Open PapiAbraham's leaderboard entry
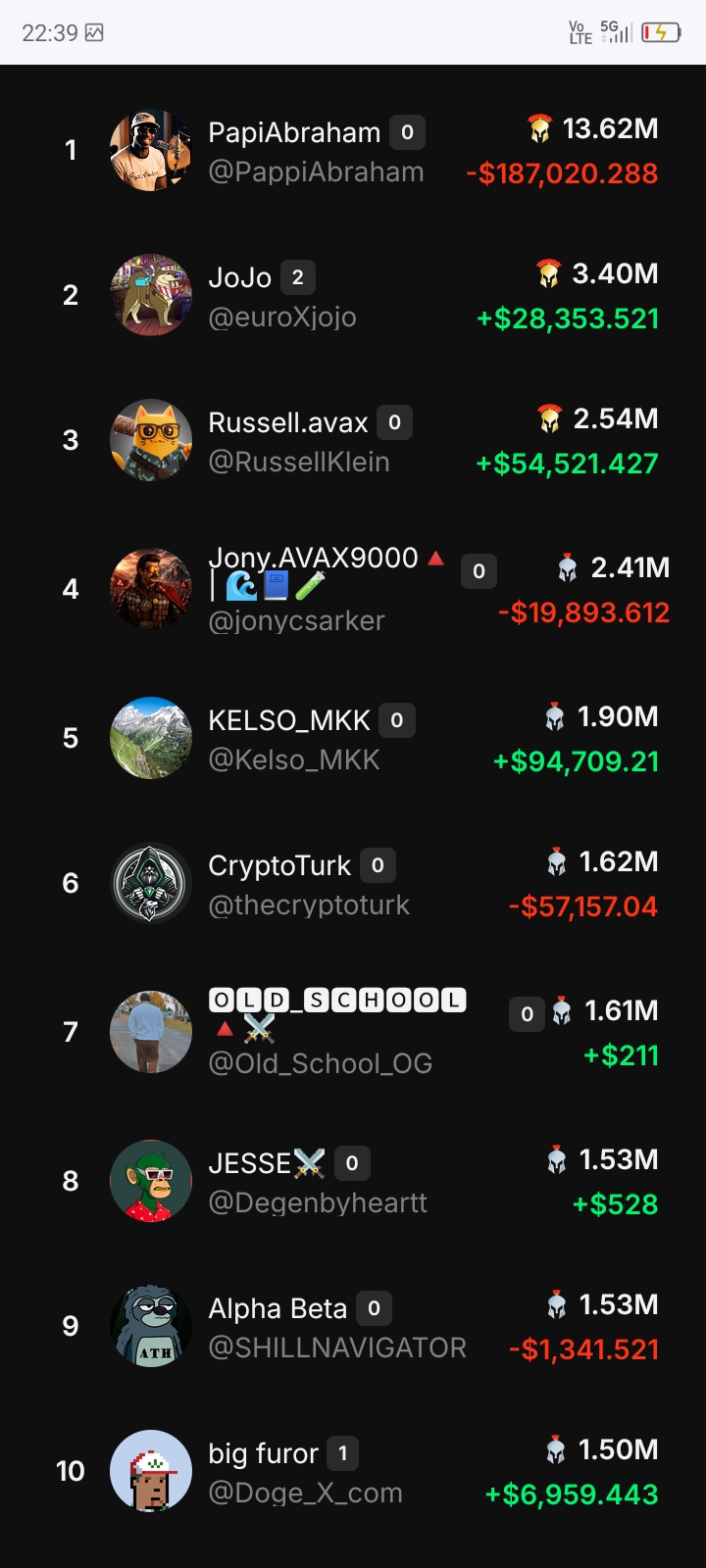The width and height of the screenshot is (706, 1568). point(353,150)
